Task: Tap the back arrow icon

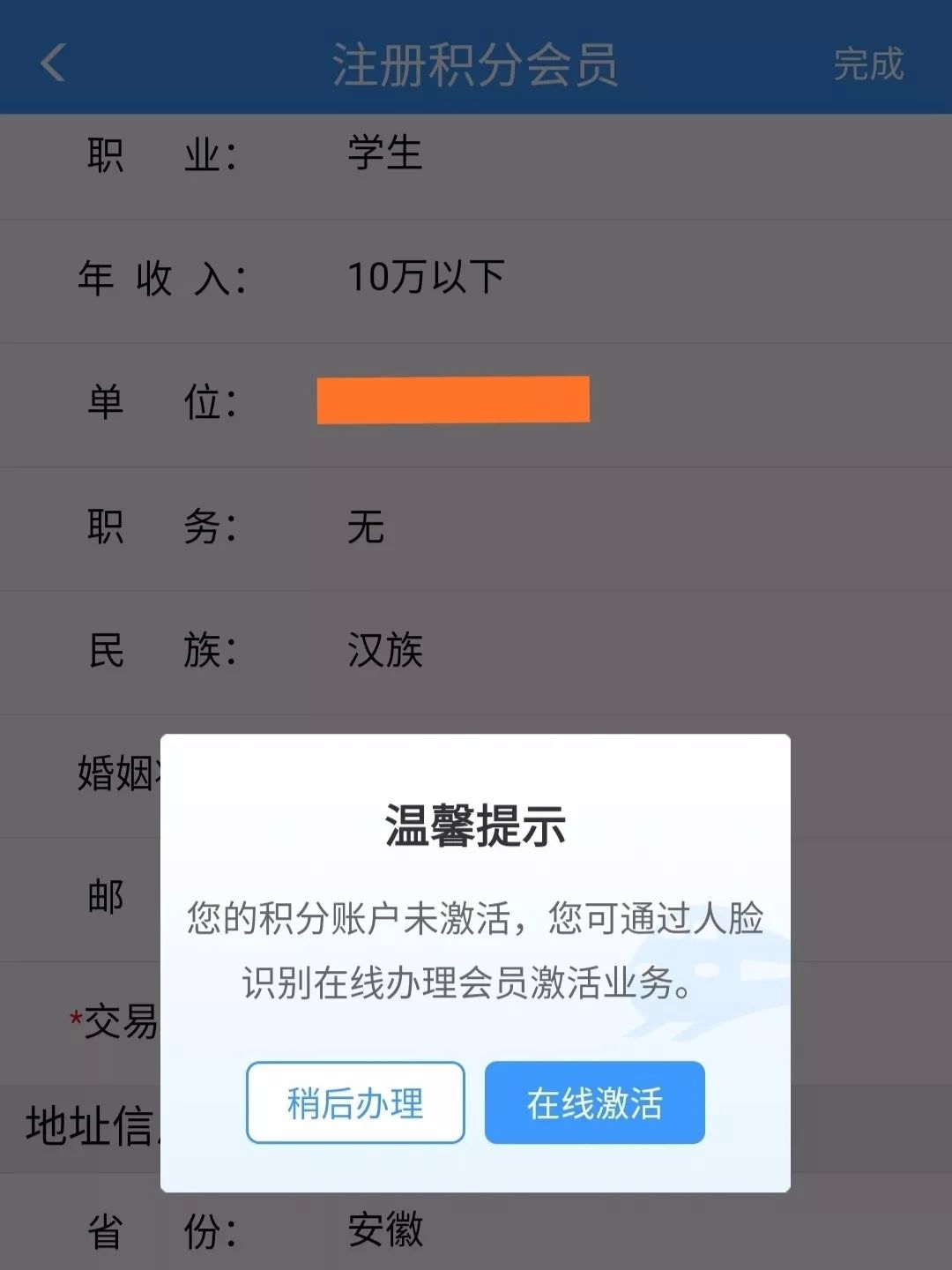Action: point(53,63)
